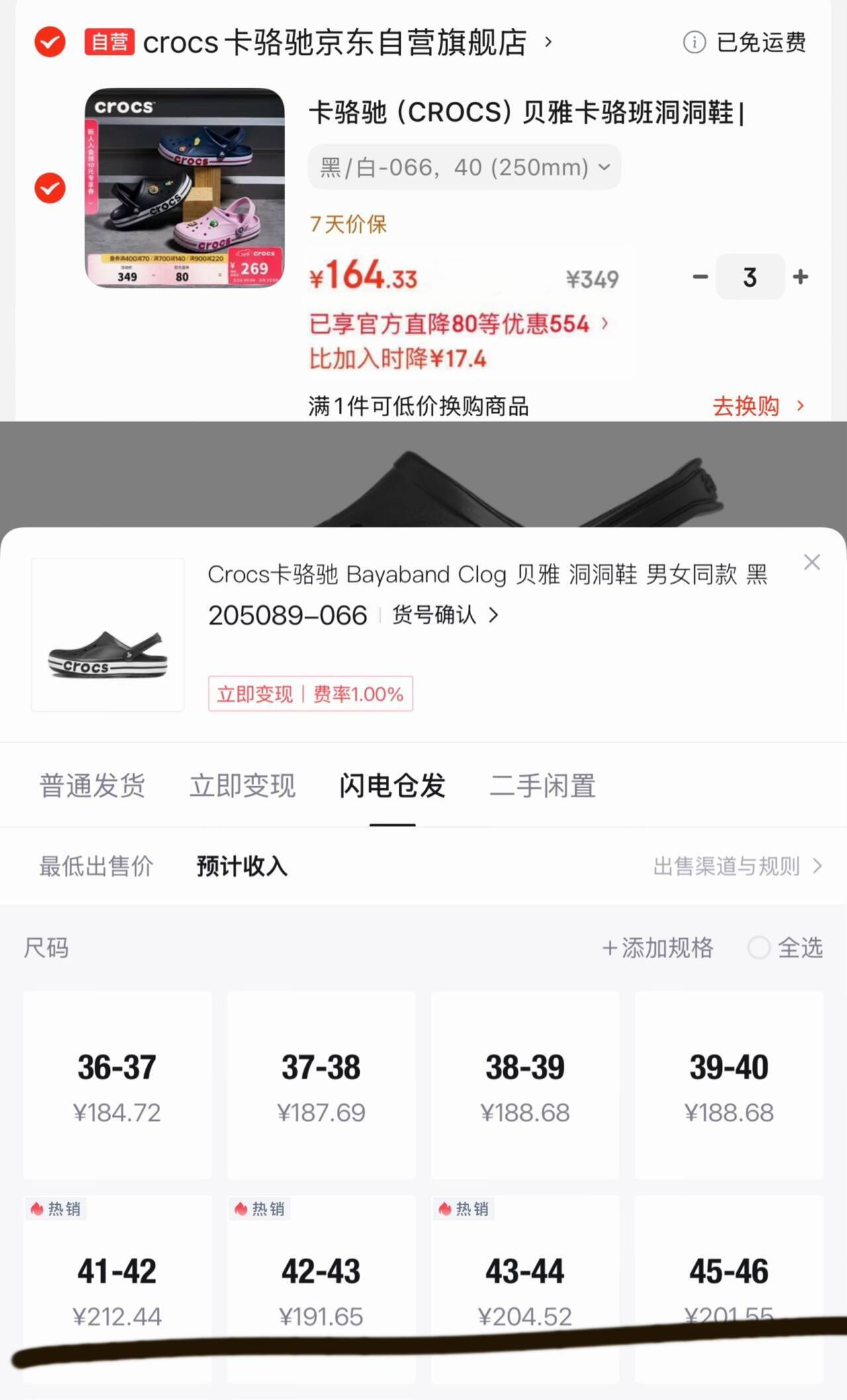847x1400 pixels.
Task: Increase the quantity with the plus button
Action: tap(801, 277)
